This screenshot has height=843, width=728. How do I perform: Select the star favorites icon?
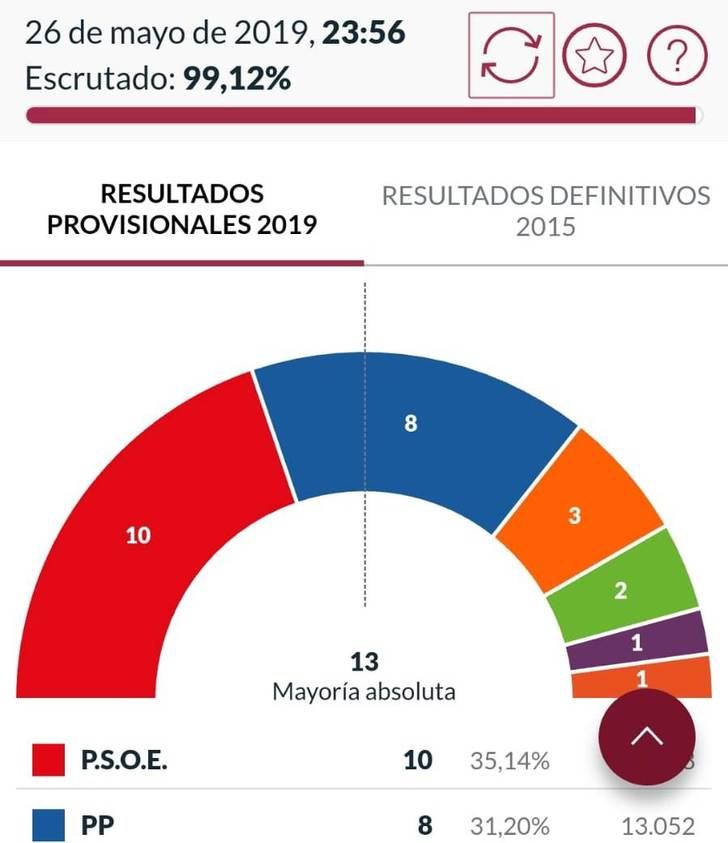pos(594,52)
